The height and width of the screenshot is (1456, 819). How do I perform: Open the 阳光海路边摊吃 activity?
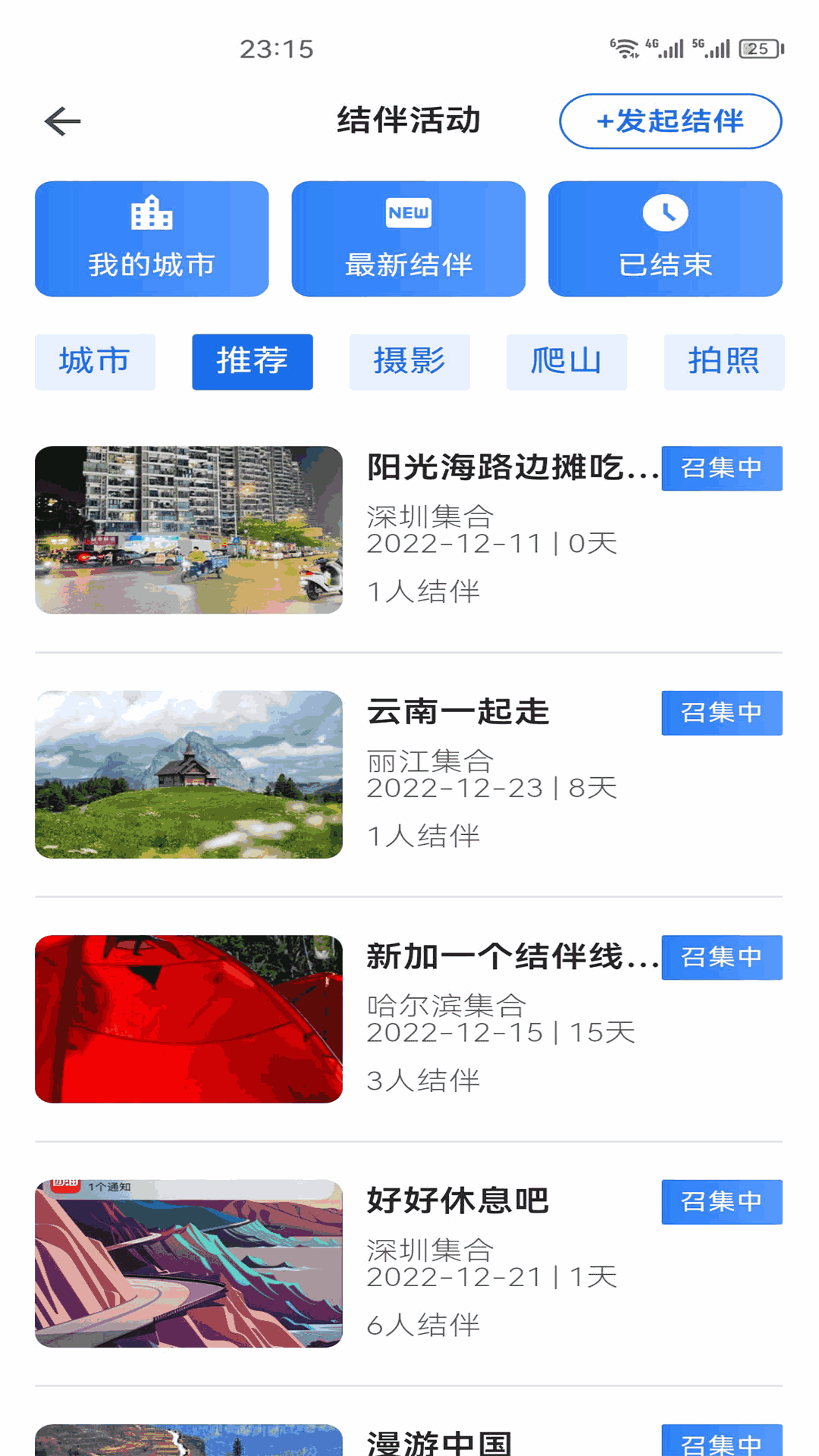click(513, 468)
